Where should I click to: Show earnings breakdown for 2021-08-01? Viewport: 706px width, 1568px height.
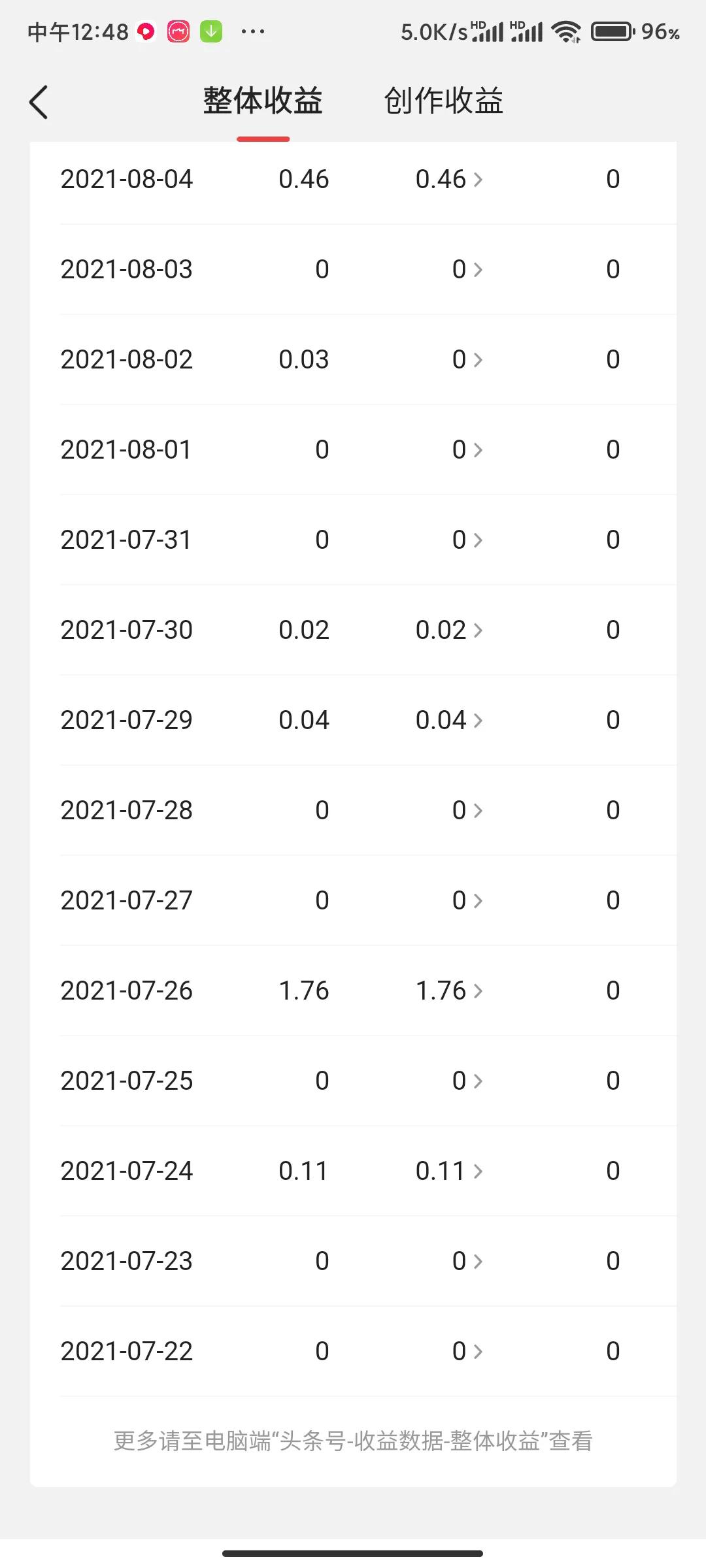pos(467,450)
